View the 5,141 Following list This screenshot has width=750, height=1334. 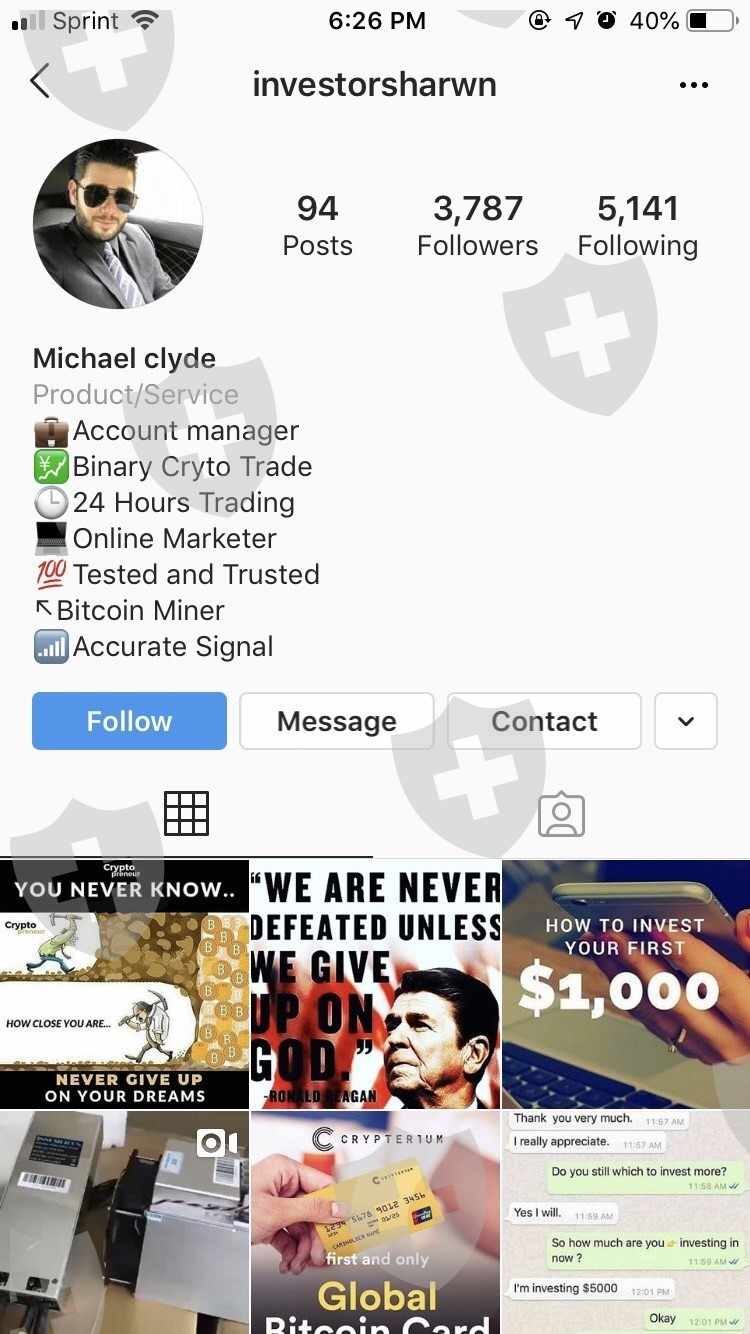[638, 225]
